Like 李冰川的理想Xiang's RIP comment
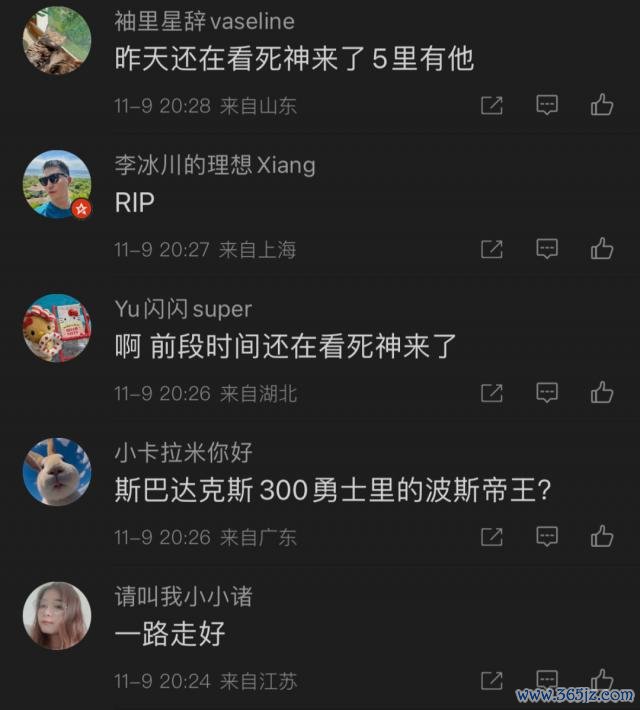Image resolution: width=640 pixels, height=710 pixels. coord(601,249)
